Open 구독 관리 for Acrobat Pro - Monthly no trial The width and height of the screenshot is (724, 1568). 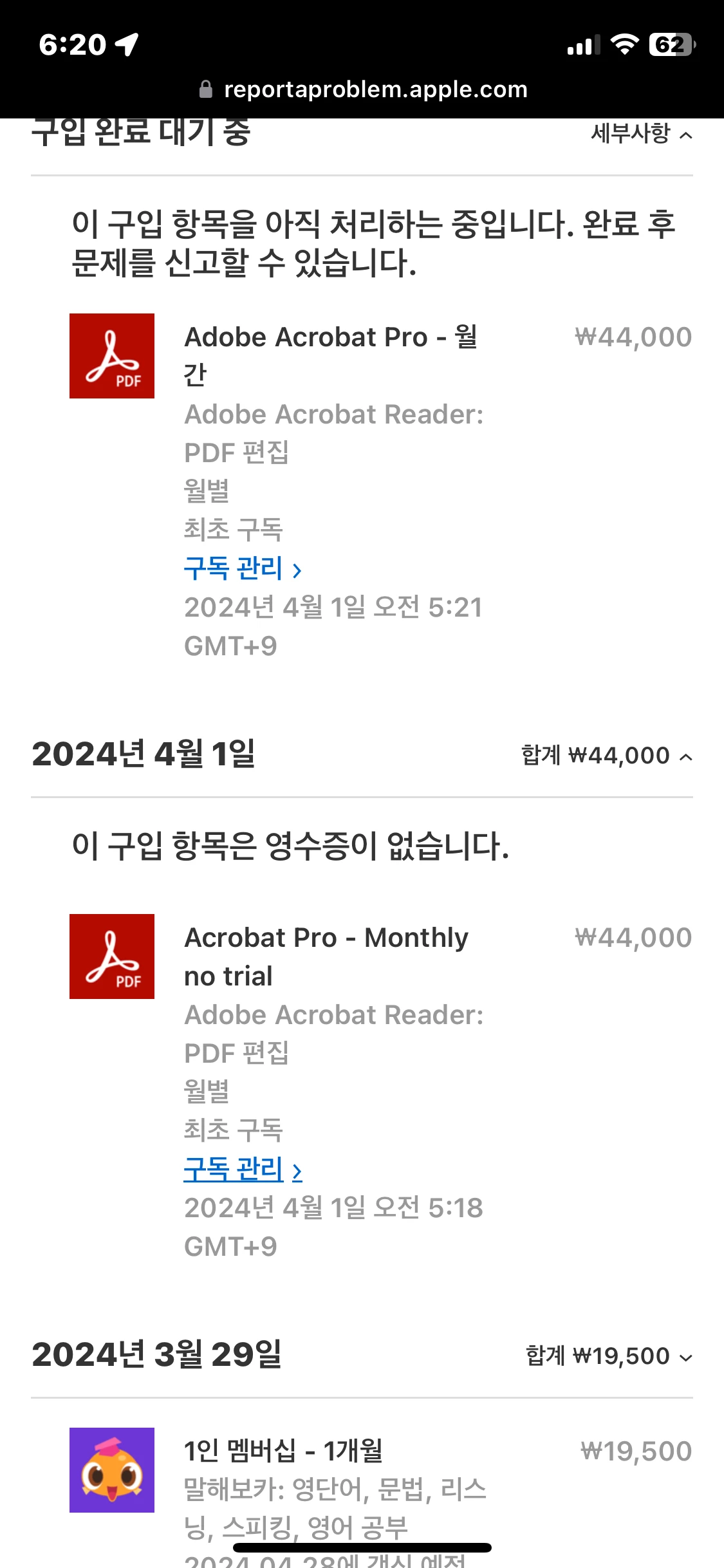pos(242,1170)
